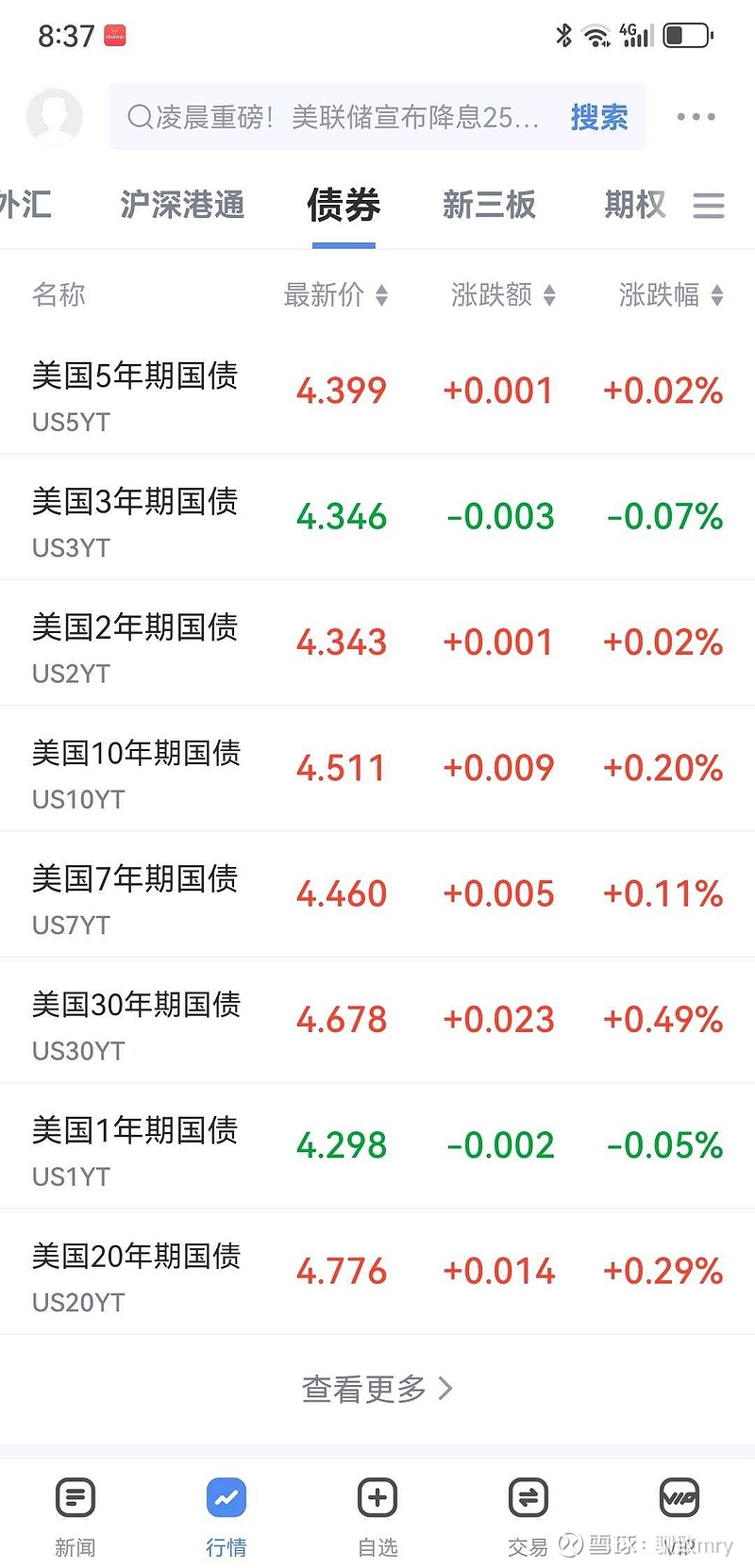View details of 美国10年期国债 row
This screenshot has width=755, height=1568.
pos(377,768)
